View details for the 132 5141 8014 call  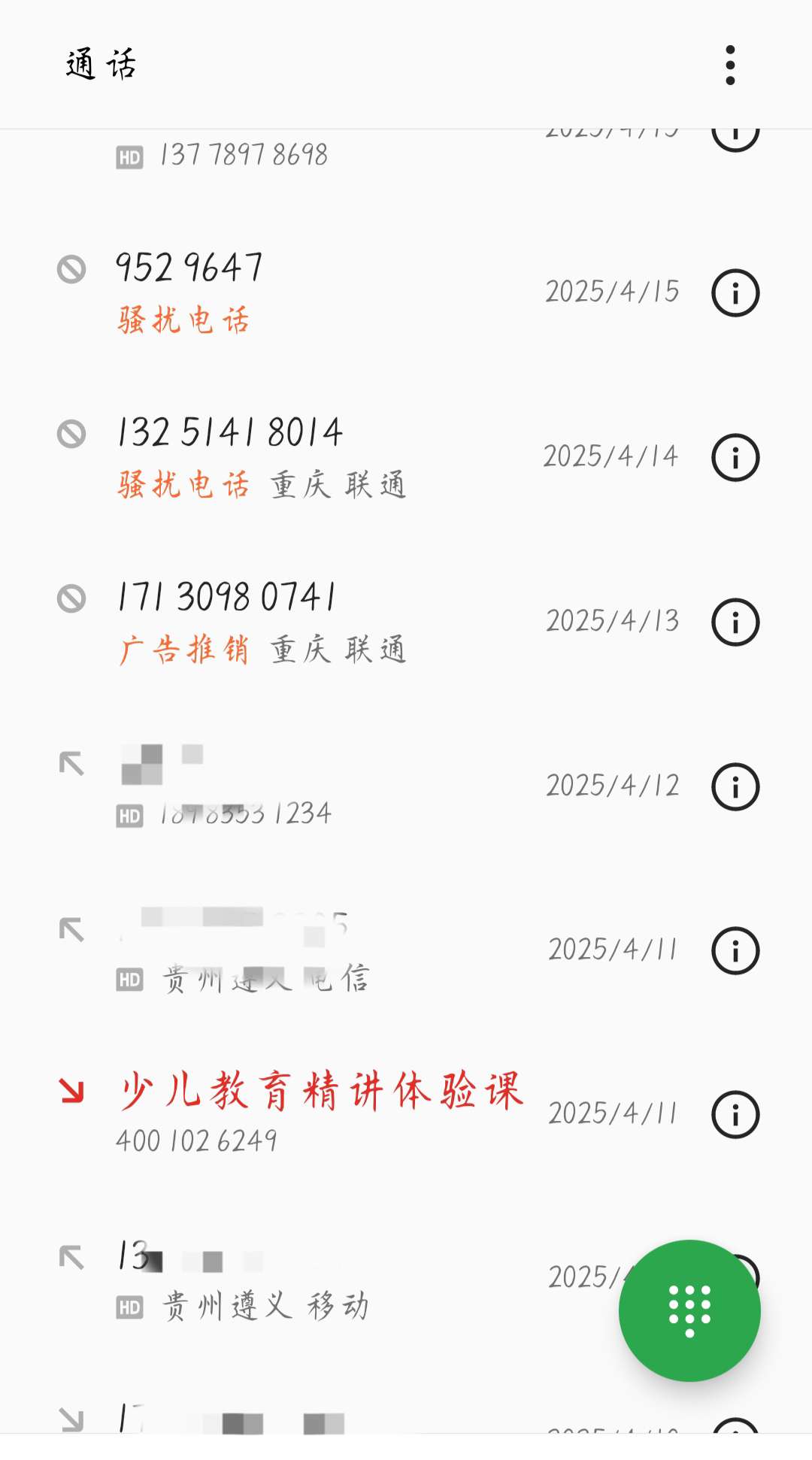coord(735,458)
